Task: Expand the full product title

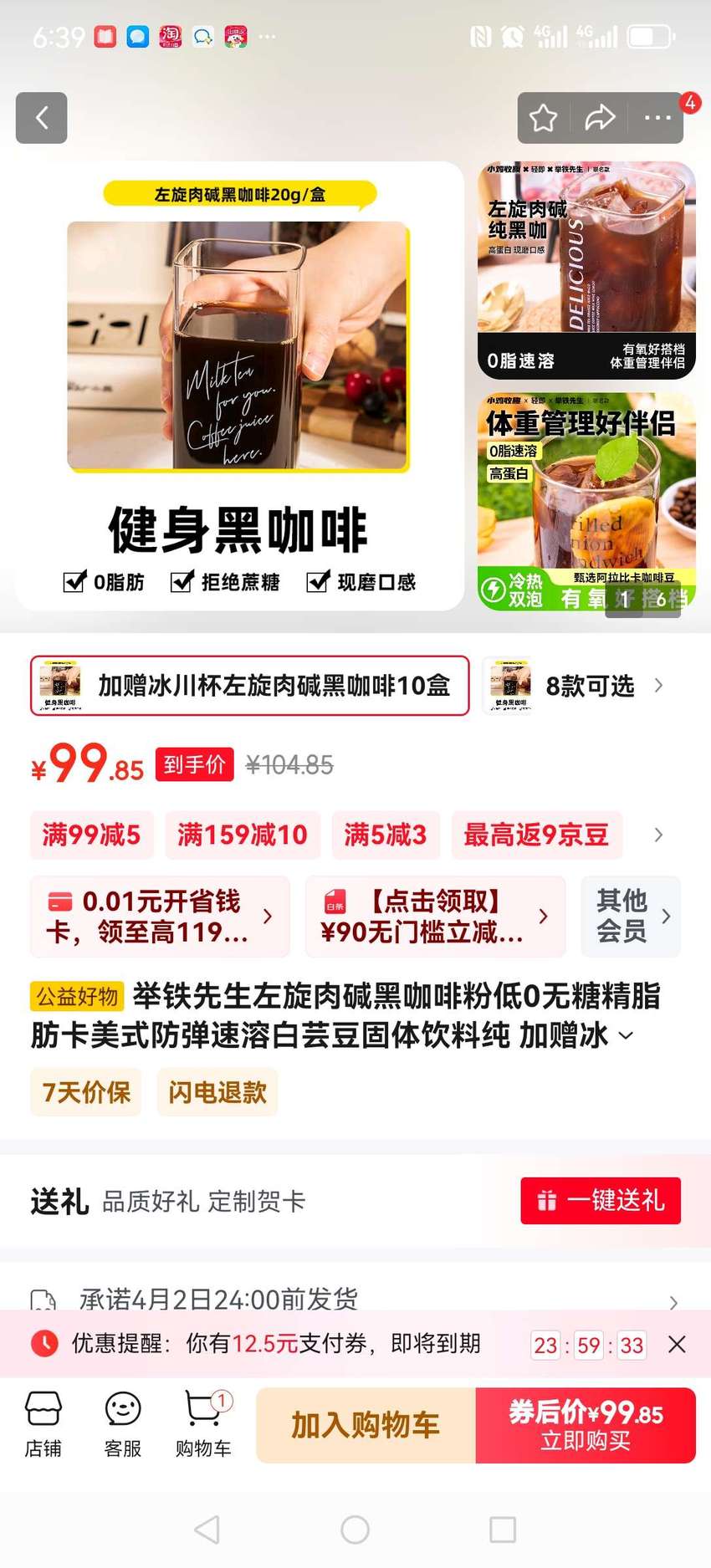Action: [626, 1036]
